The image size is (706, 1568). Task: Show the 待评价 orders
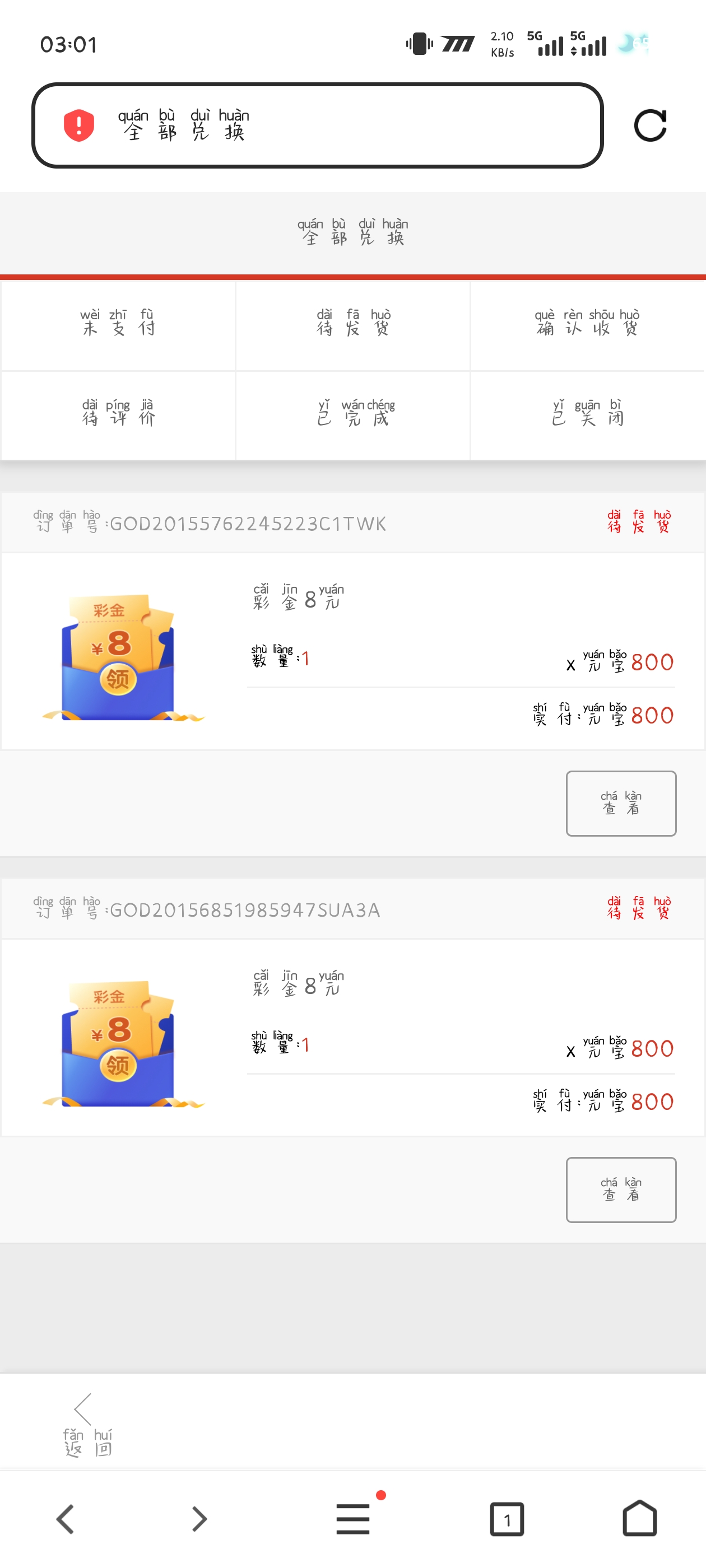coord(118,414)
